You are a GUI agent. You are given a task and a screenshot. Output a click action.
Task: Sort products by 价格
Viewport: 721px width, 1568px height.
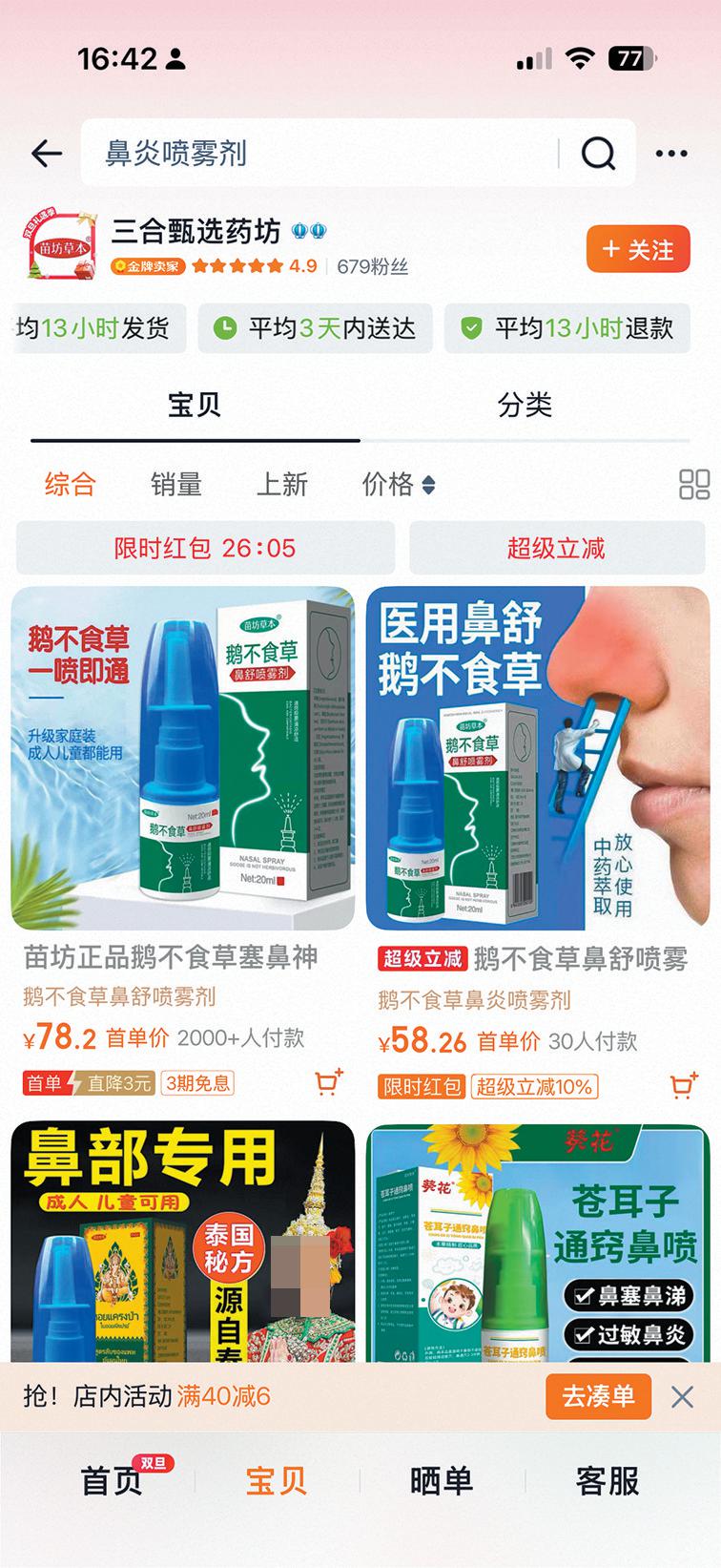click(x=398, y=485)
